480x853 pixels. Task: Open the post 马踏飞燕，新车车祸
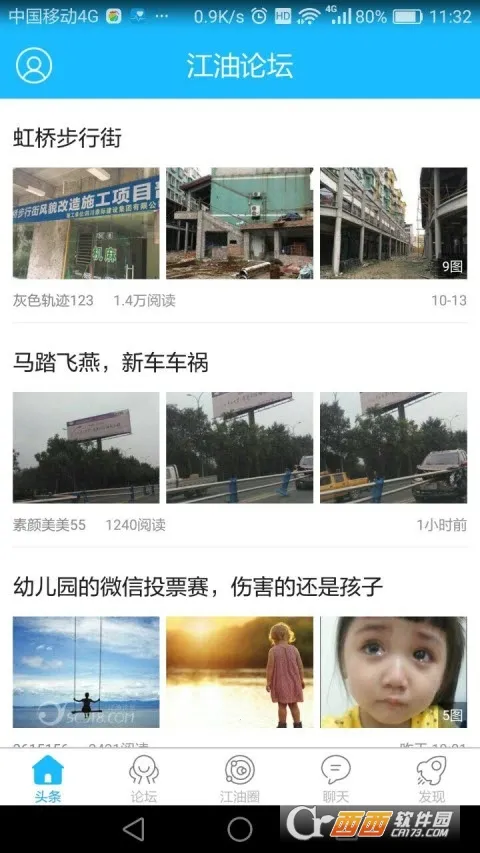coord(110,362)
